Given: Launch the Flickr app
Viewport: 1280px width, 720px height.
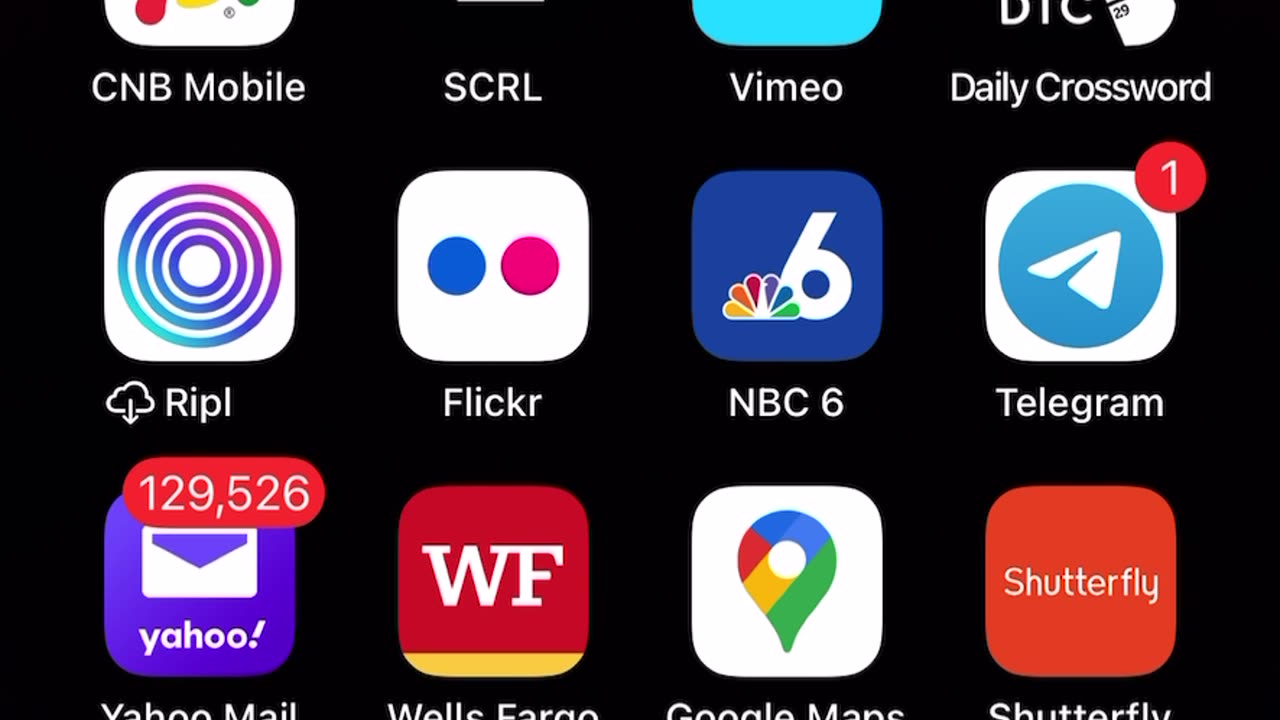Looking at the screenshot, I should [493, 266].
